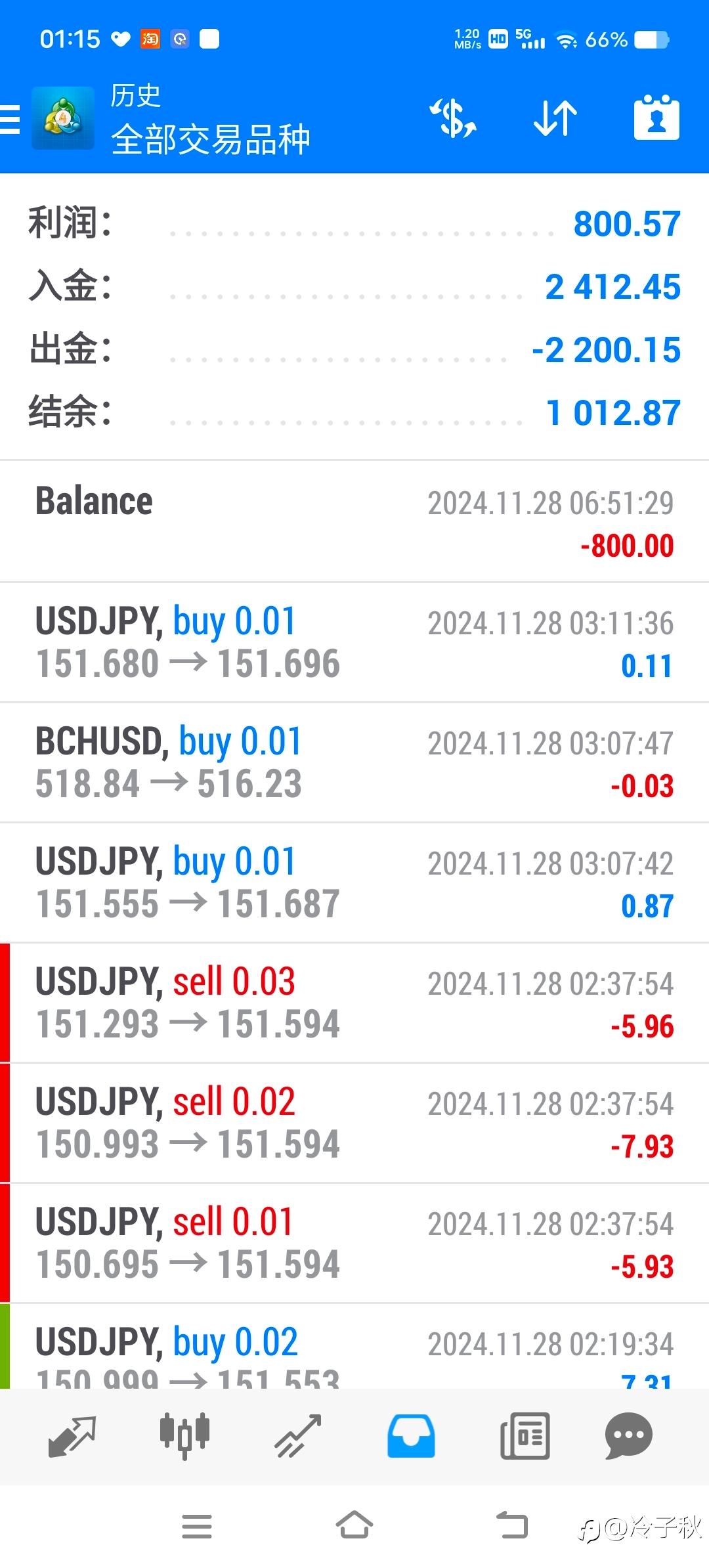Switch to the trade tab

point(297,1436)
